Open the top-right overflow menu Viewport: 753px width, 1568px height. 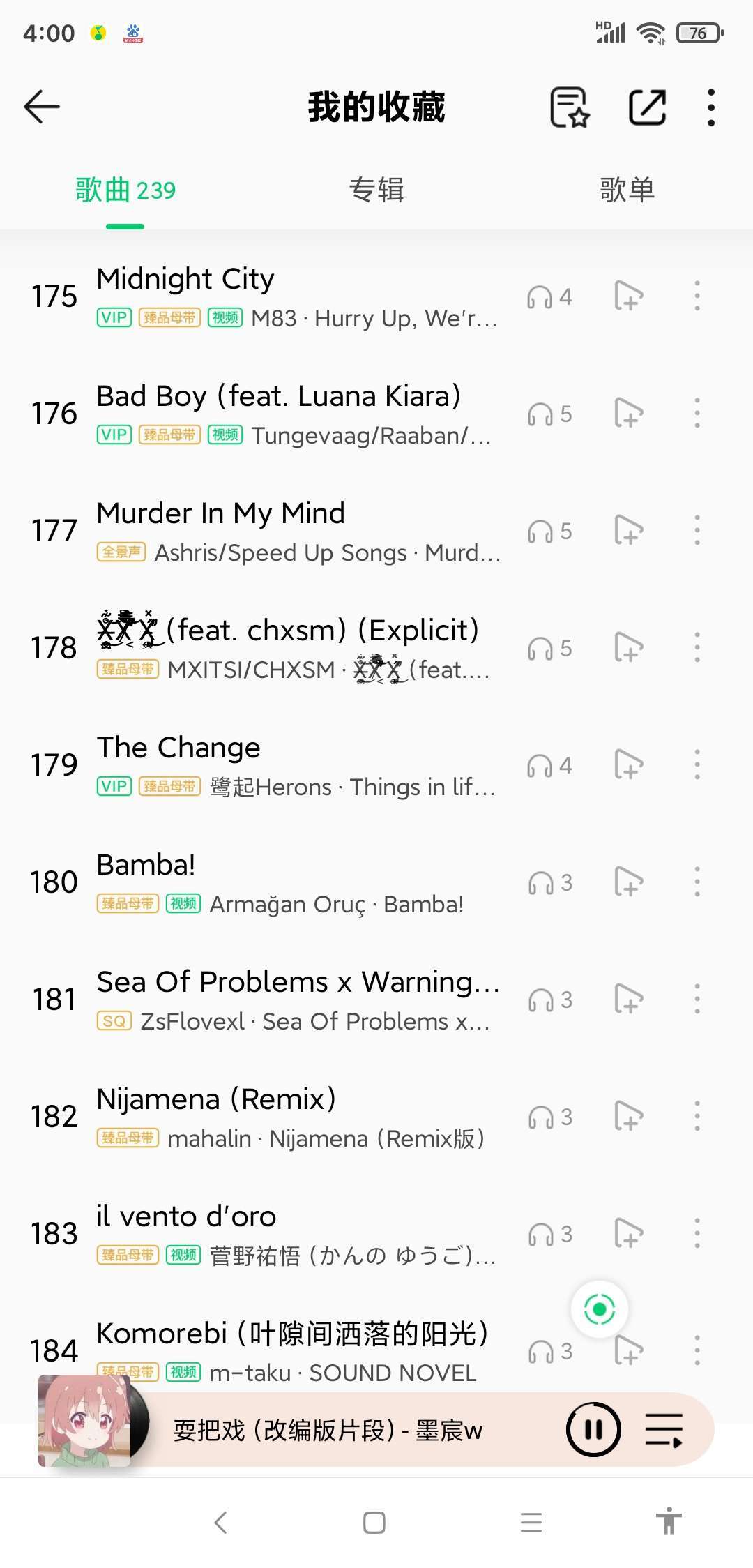click(710, 107)
